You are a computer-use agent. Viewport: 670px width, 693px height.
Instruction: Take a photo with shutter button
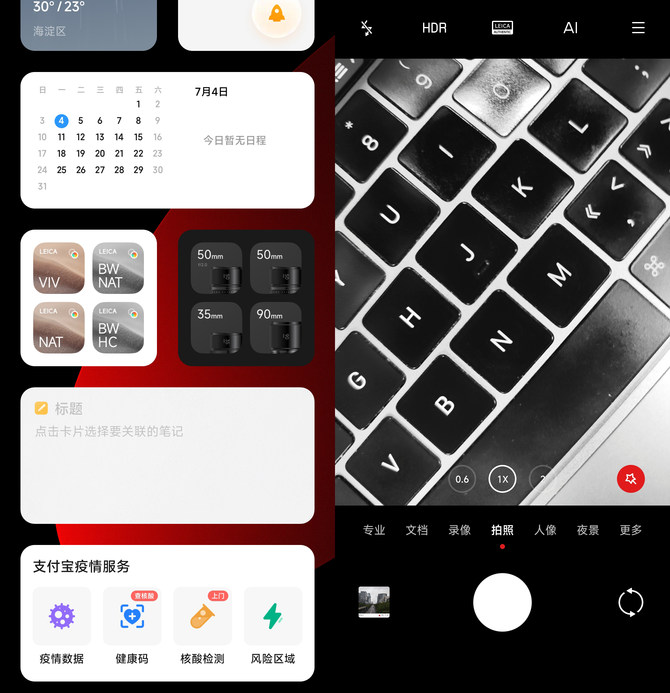click(502, 602)
